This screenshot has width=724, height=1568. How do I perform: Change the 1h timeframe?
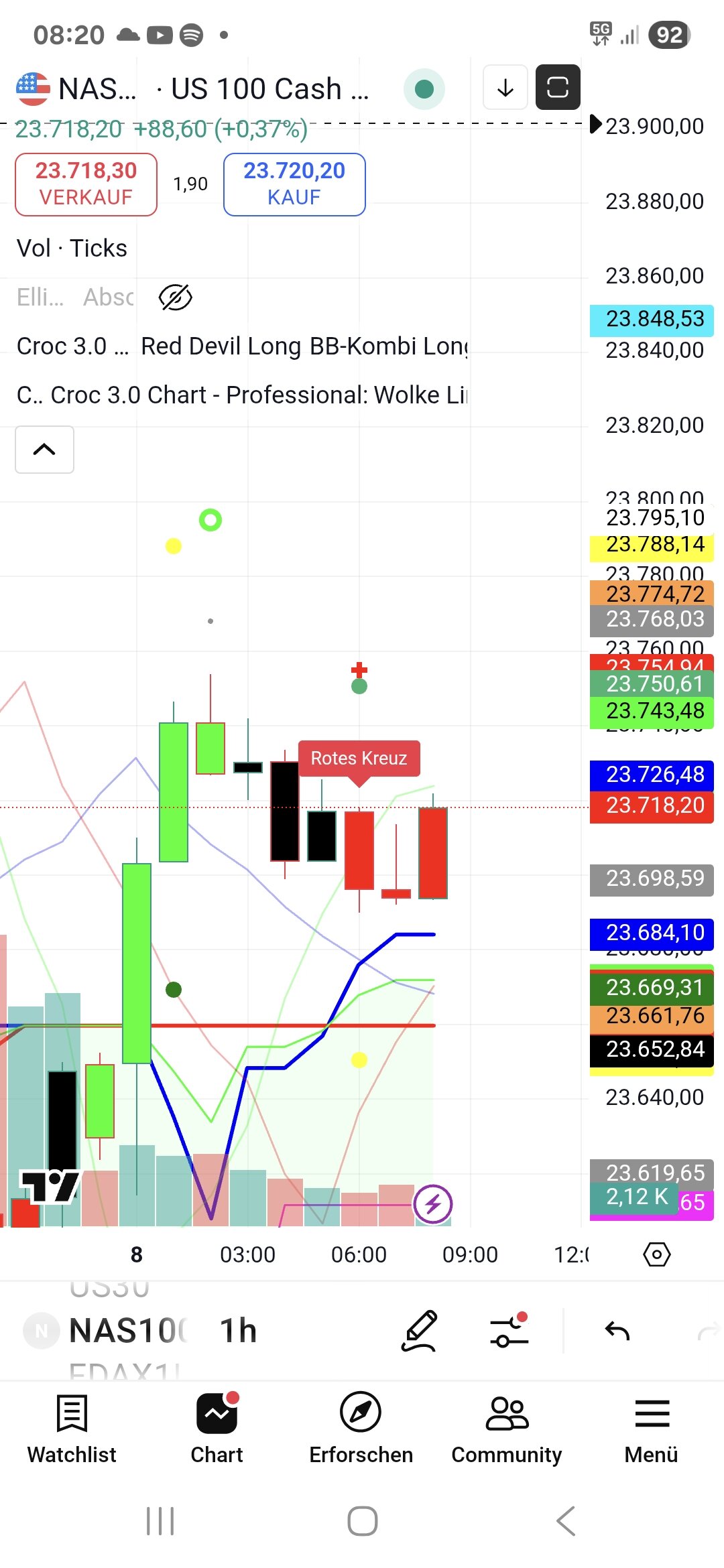point(239,1331)
